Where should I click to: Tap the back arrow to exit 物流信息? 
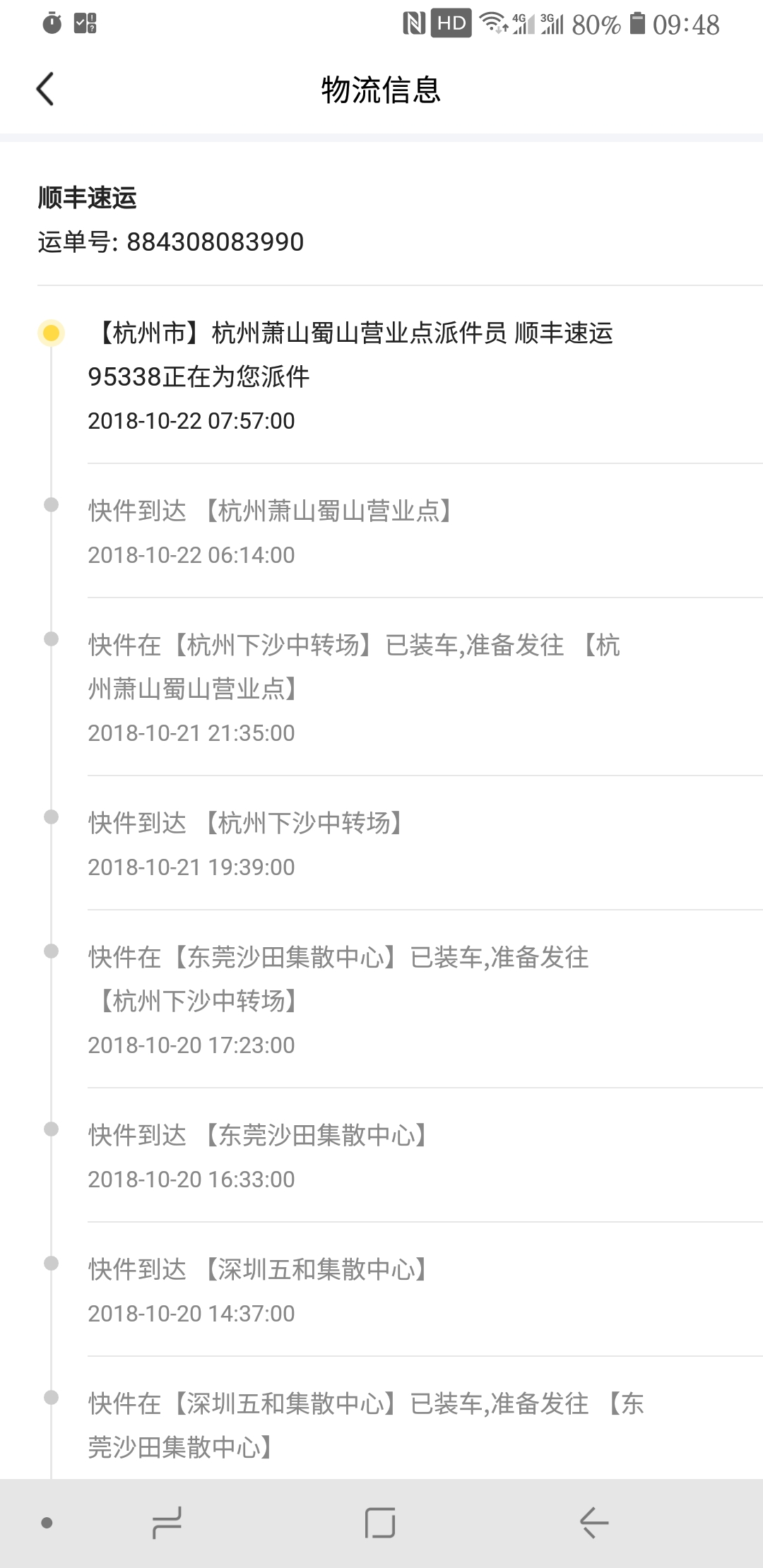pos(45,90)
